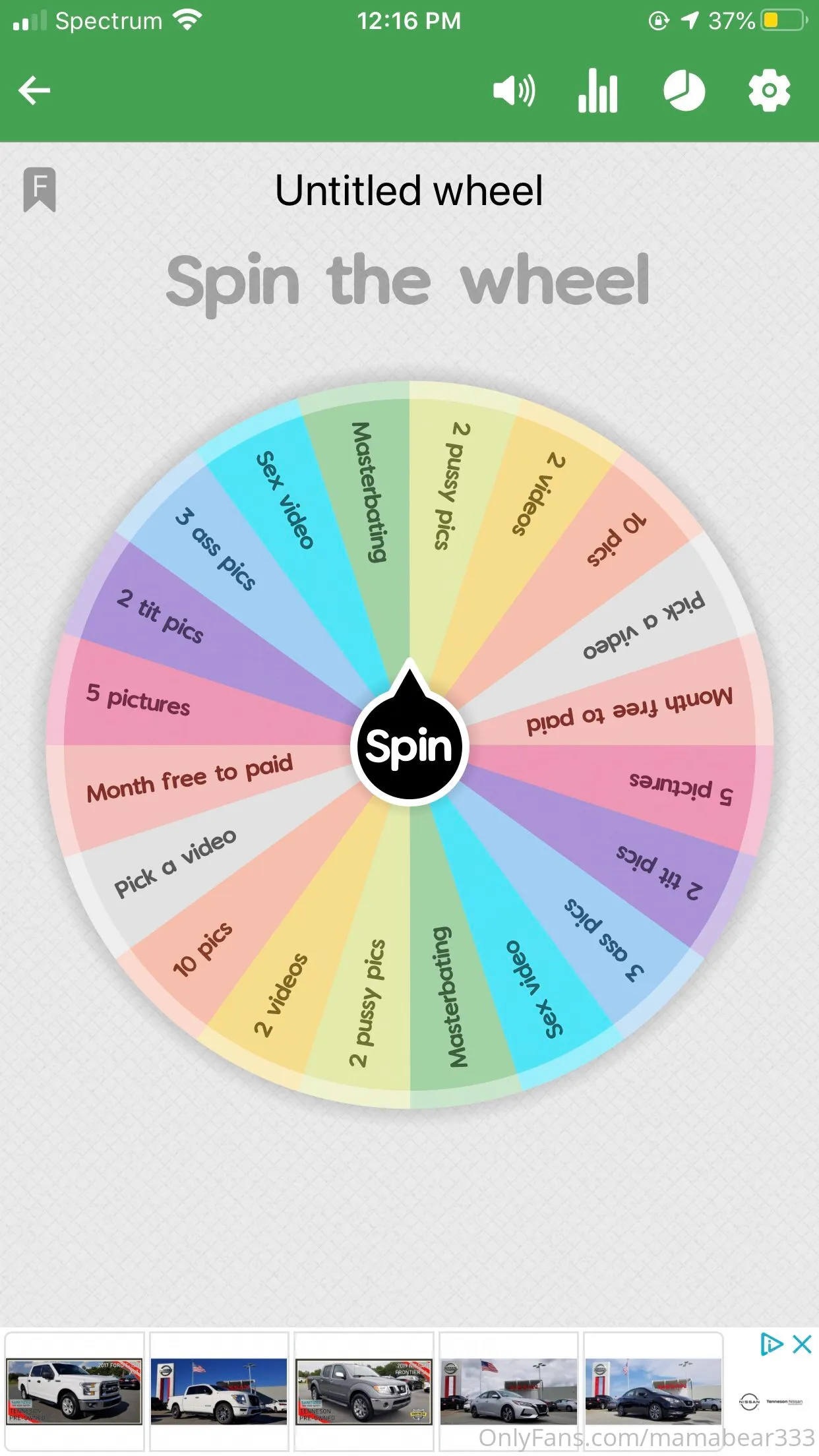Edit the Untitled wheel title
Viewport: 819px width, 1456px height.
(409, 191)
